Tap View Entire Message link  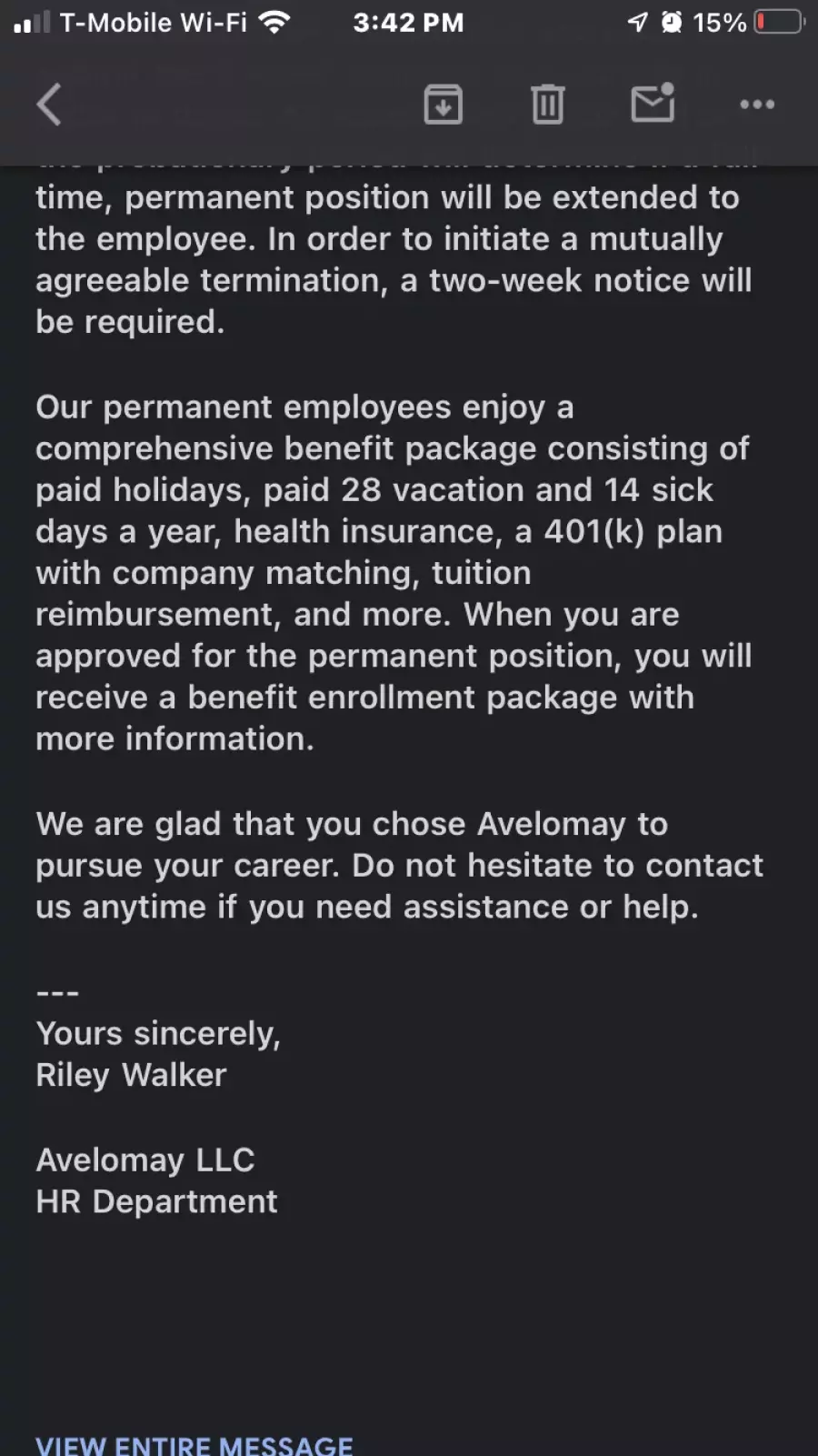(x=194, y=1444)
